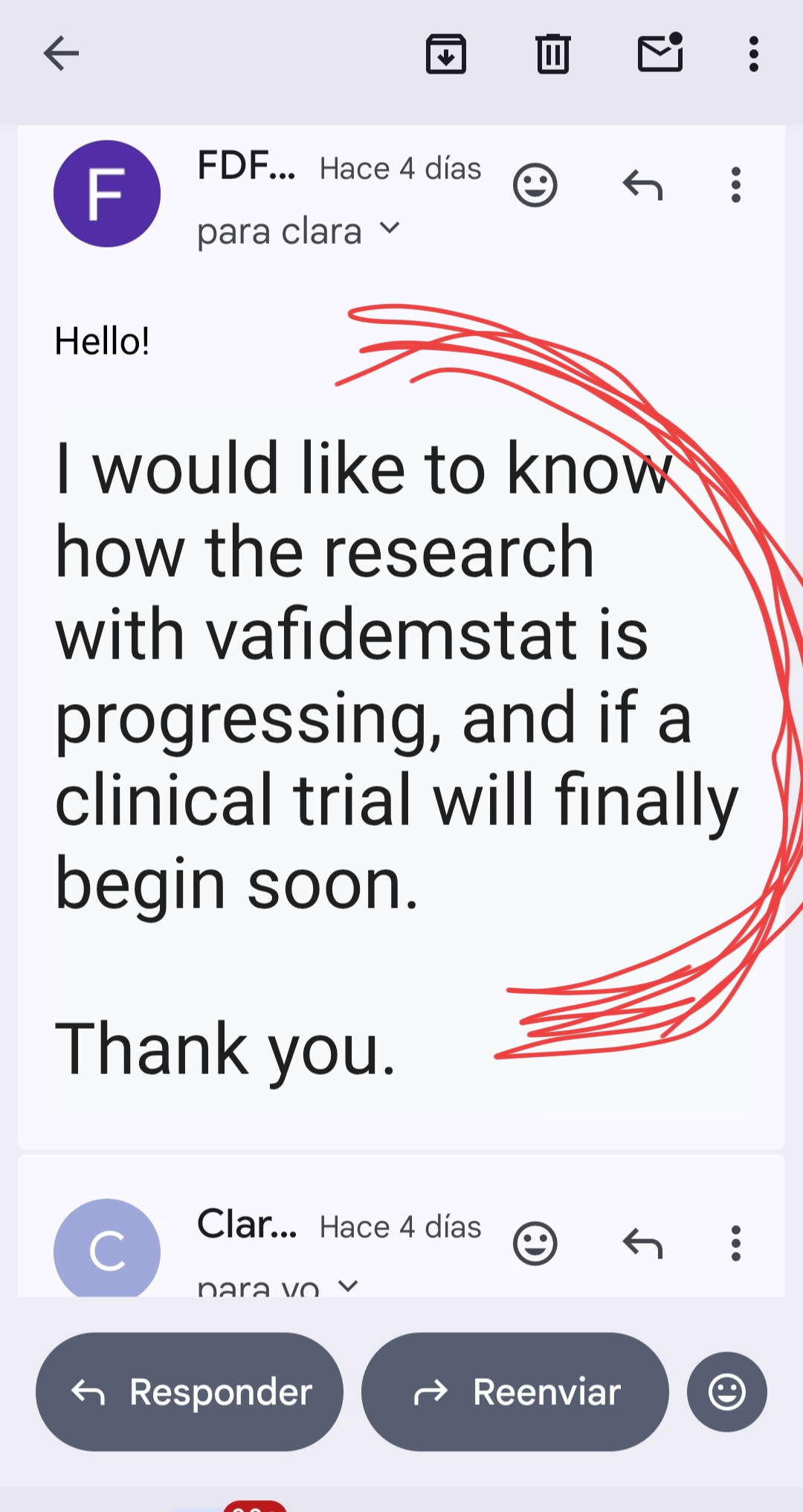Open the FDF sender's profile avatar
This screenshot has width=803, height=1512.
(x=107, y=194)
